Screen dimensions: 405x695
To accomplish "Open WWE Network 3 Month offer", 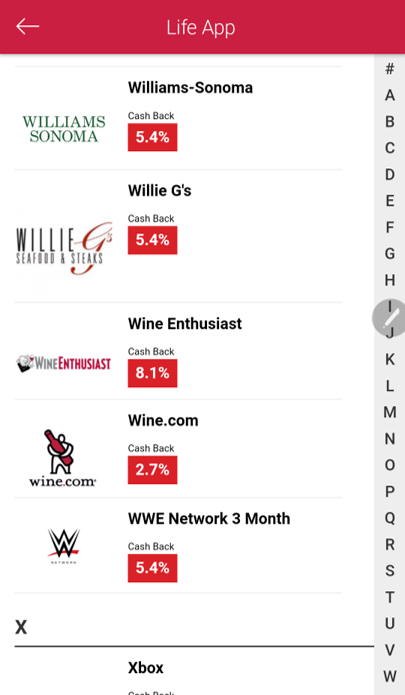I will (178, 545).
